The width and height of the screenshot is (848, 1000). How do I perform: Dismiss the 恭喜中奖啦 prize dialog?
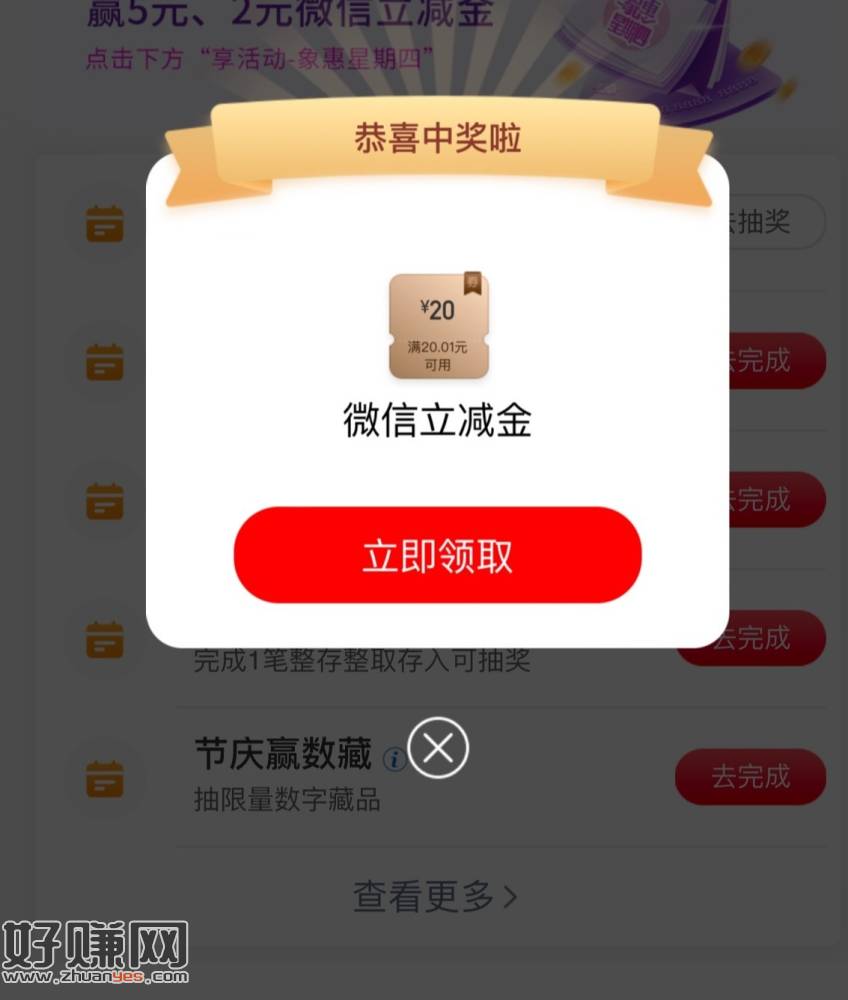point(438,747)
